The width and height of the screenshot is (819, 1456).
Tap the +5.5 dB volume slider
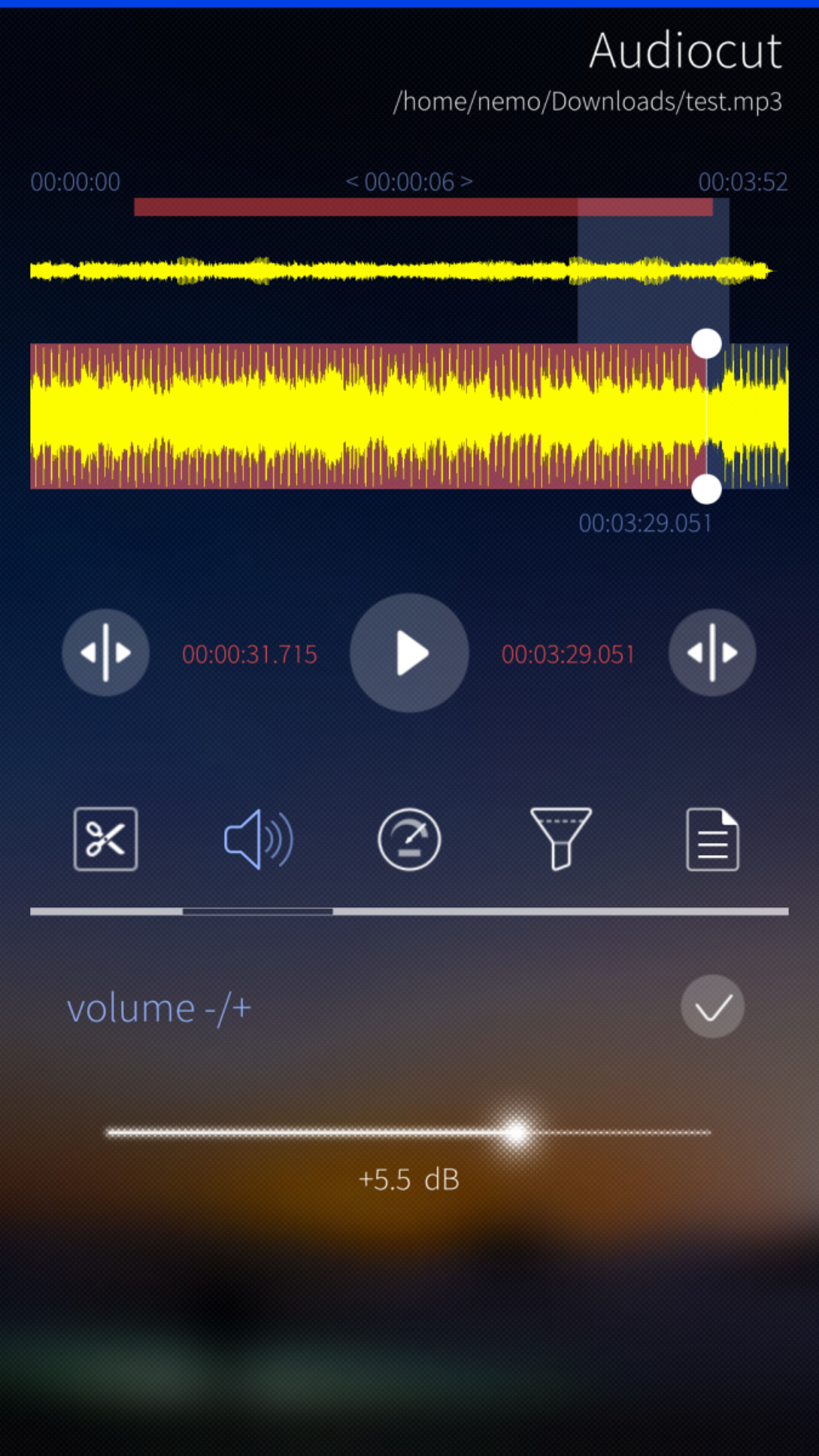tap(516, 1133)
